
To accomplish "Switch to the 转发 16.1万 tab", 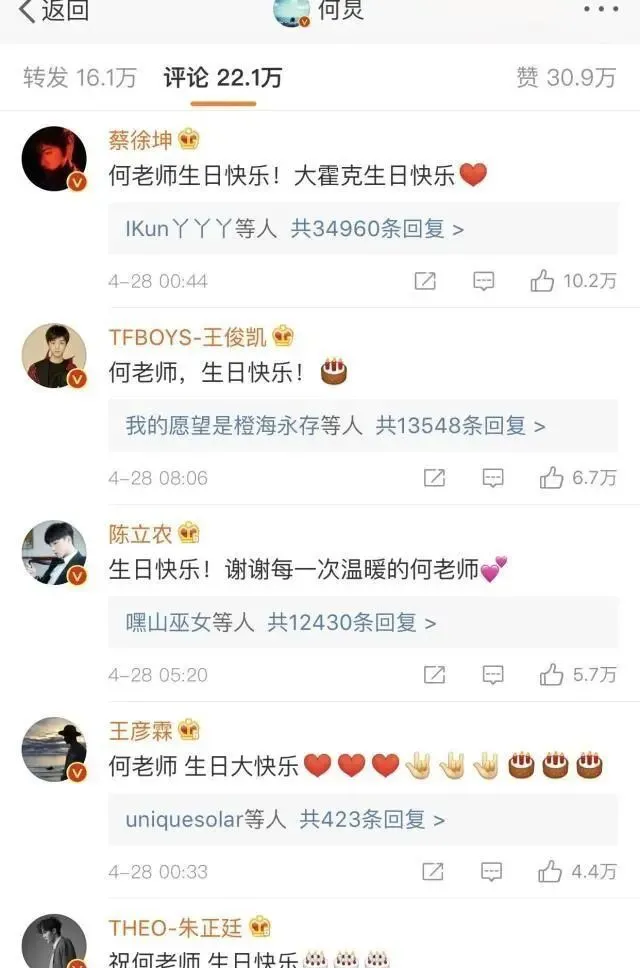I will [x=79, y=78].
